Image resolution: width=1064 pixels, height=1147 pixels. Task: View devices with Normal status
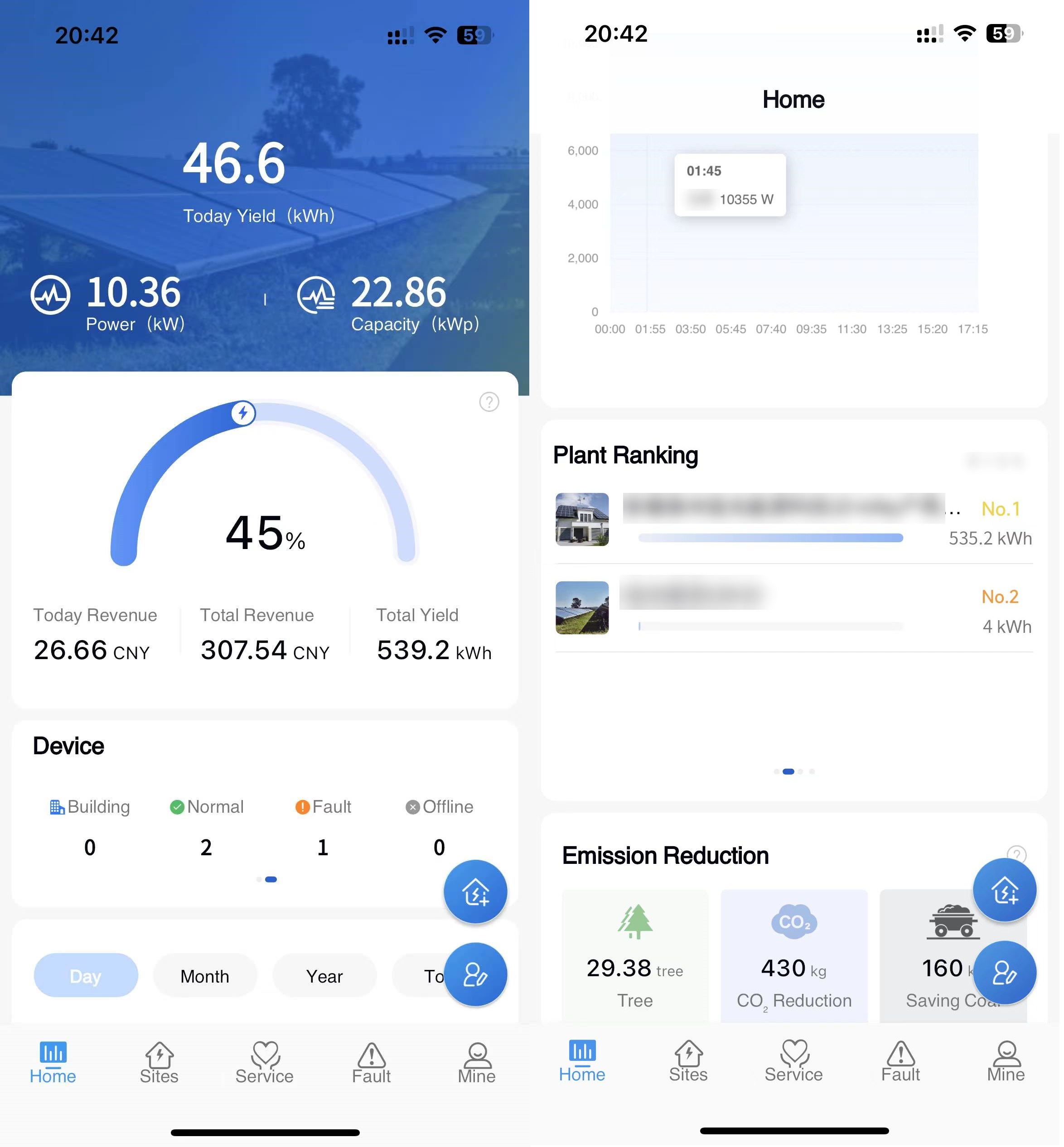(x=207, y=828)
